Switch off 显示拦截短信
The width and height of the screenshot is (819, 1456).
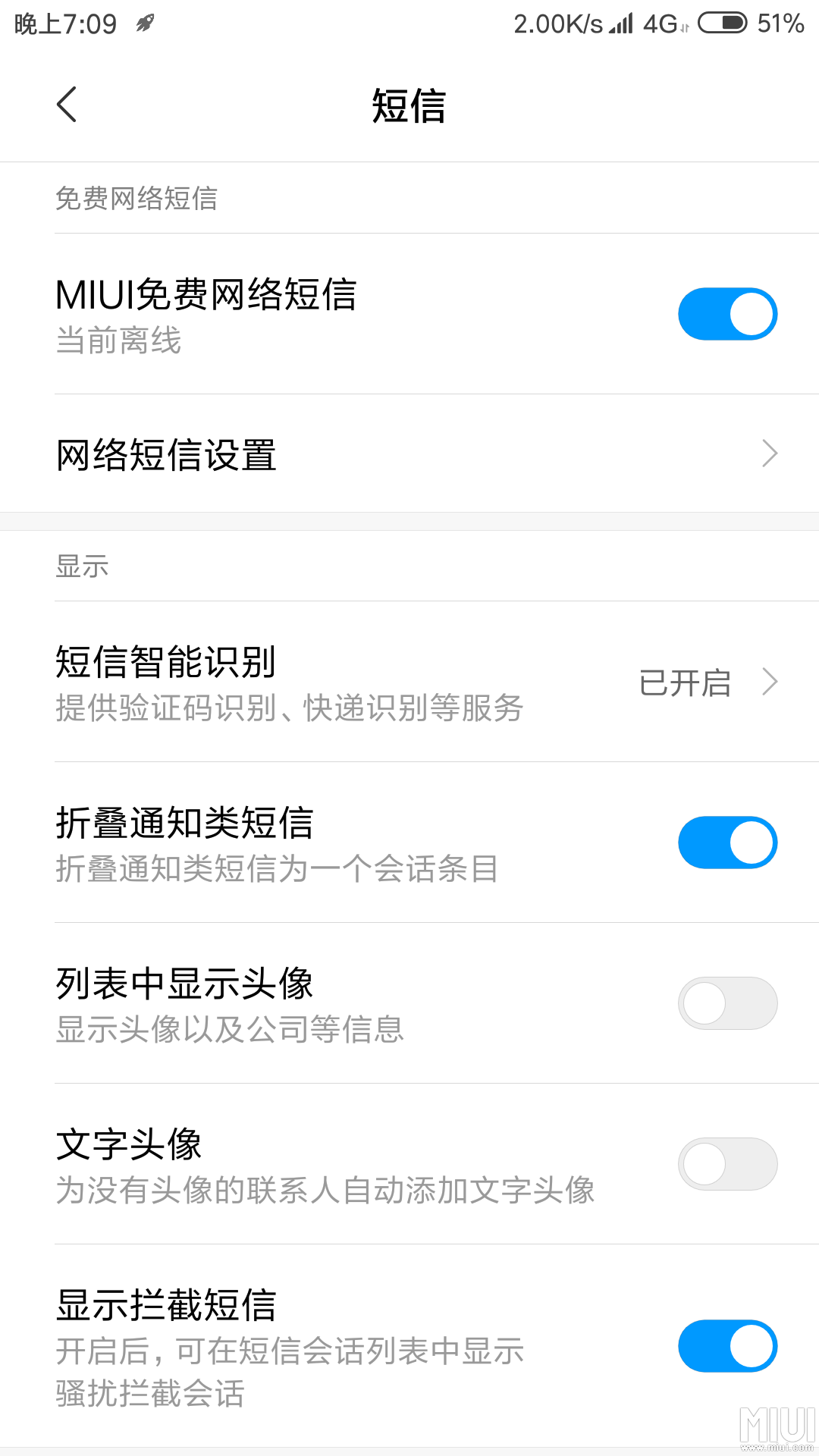click(727, 1346)
